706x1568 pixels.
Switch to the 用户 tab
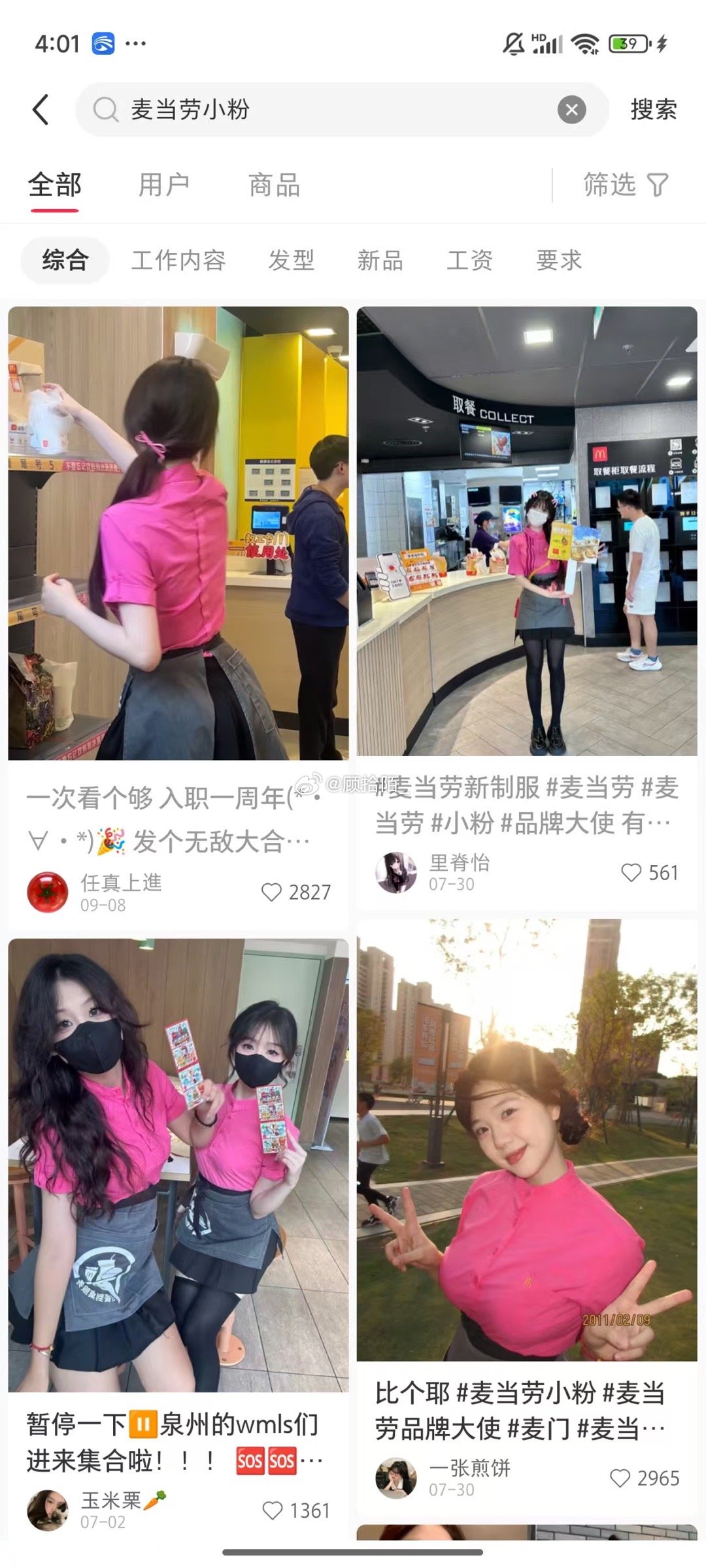164,185
